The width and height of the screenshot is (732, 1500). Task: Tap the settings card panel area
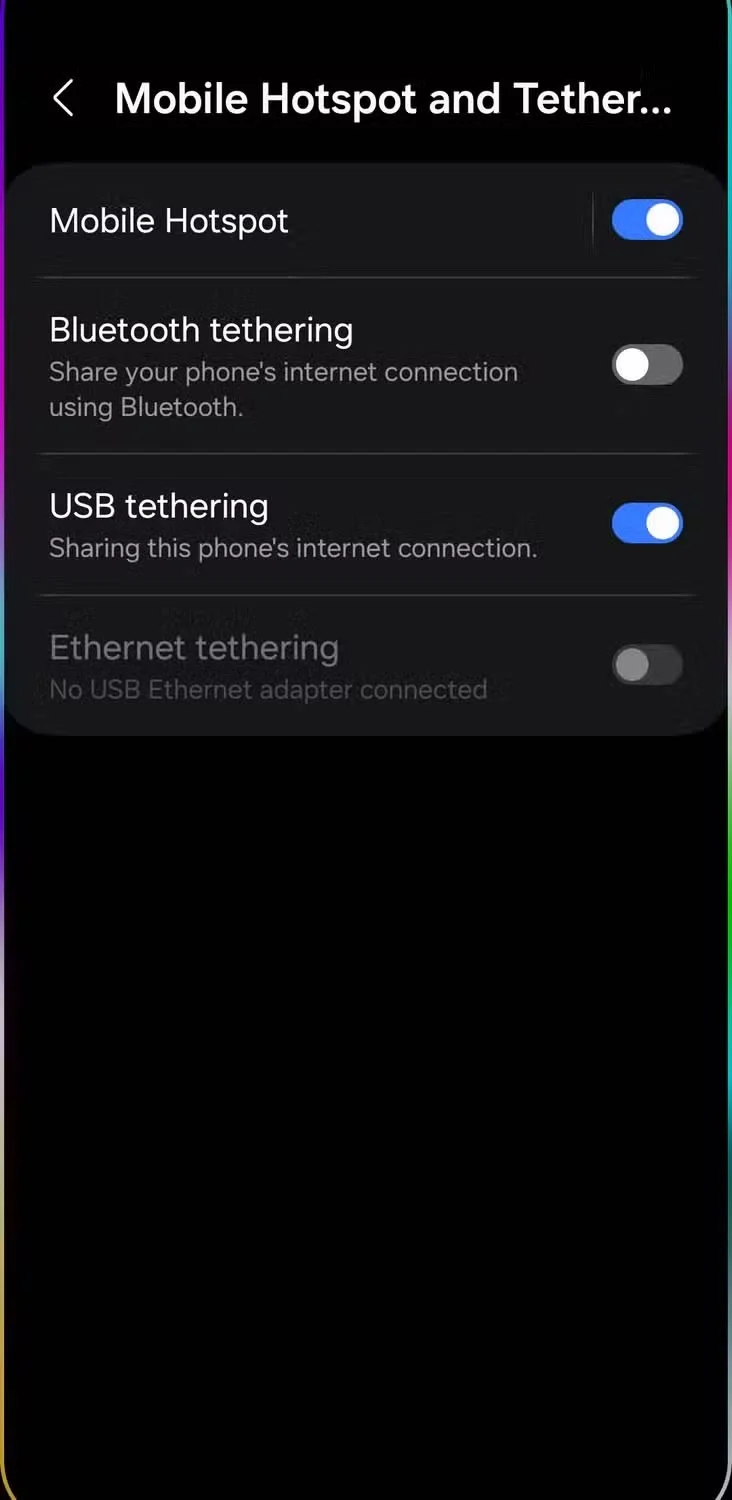(365, 445)
